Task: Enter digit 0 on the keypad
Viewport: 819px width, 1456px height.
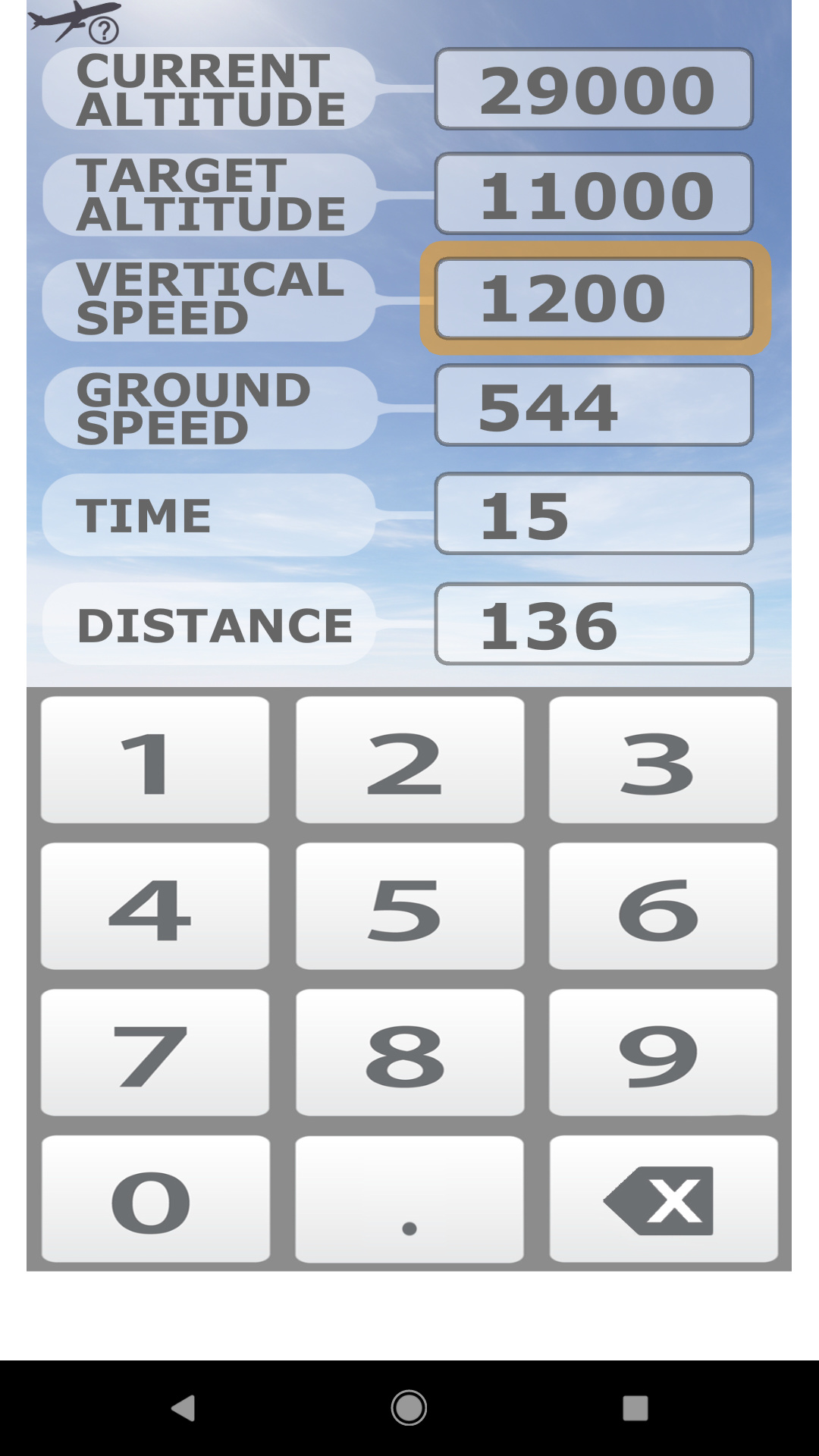Action: pyautogui.click(x=155, y=1199)
